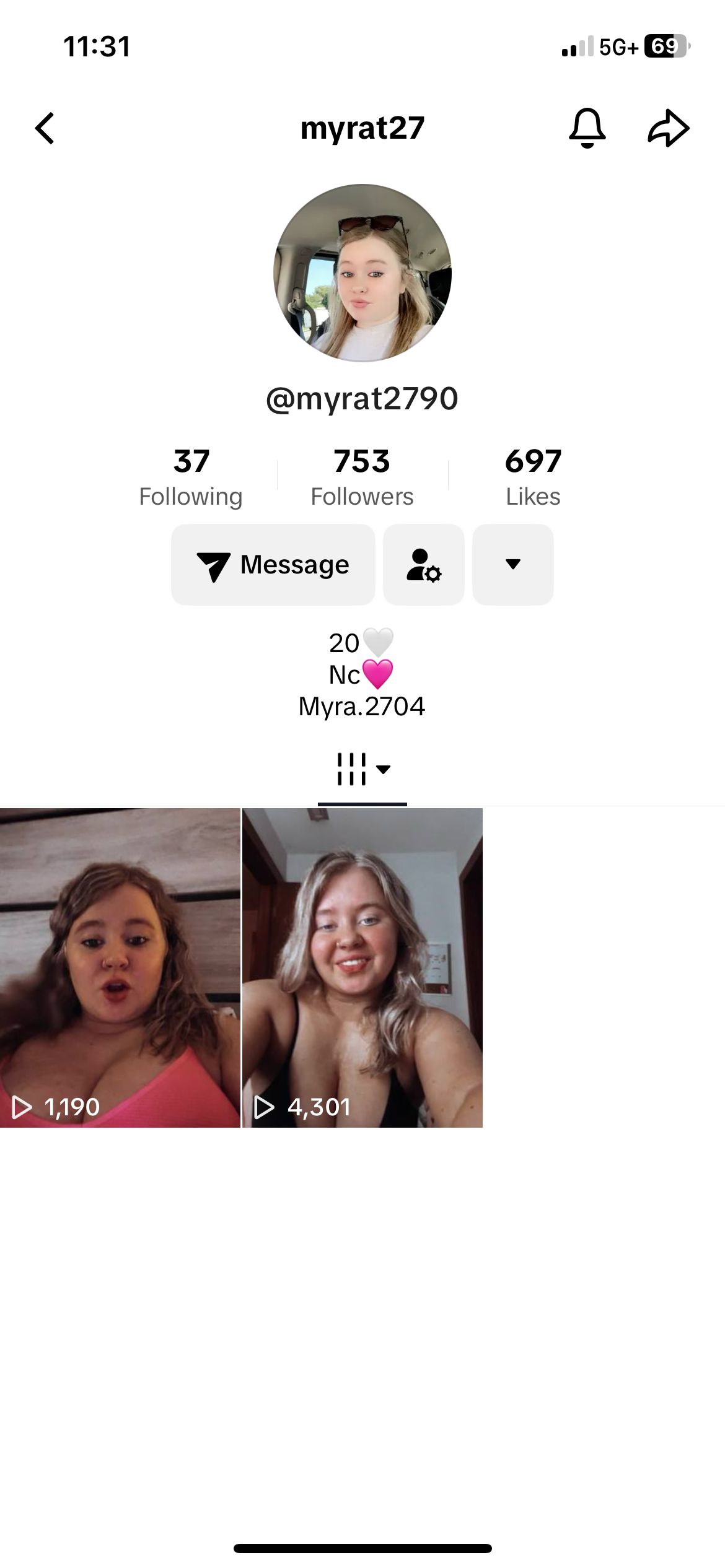This screenshot has height=1568, width=725.
Task: View the 37 Following list
Action: (191, 477)
